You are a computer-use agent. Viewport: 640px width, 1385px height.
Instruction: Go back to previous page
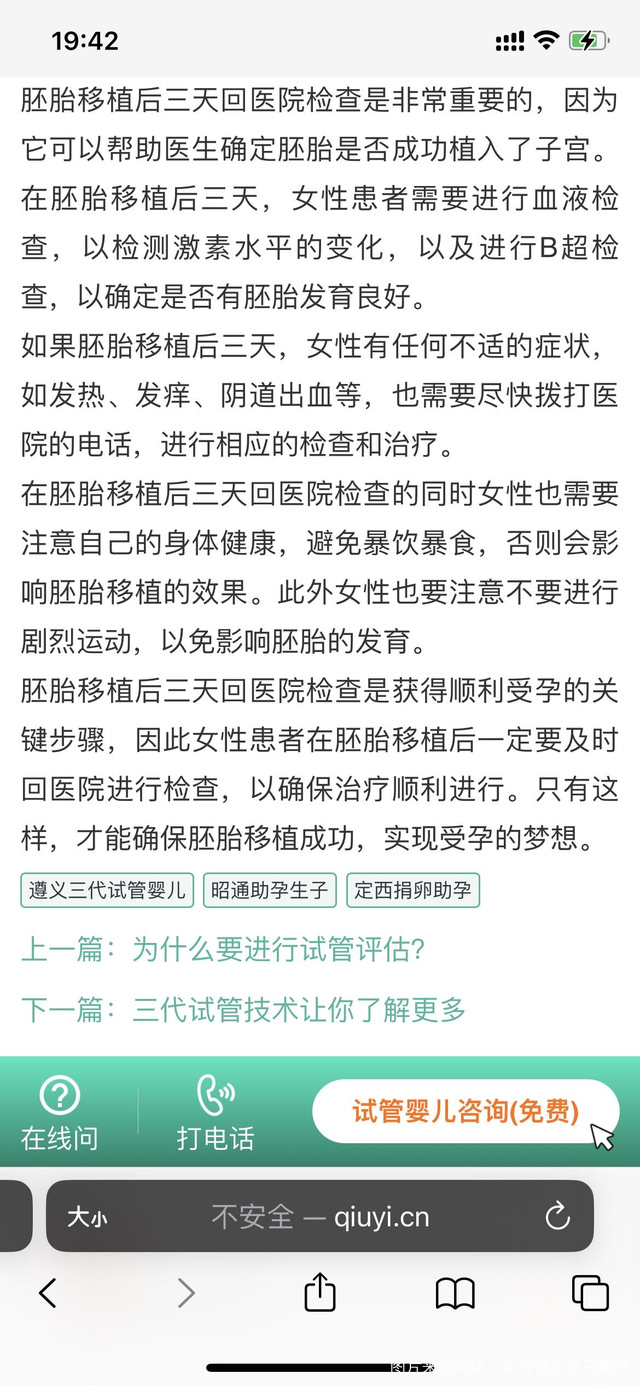point(47,1293)
